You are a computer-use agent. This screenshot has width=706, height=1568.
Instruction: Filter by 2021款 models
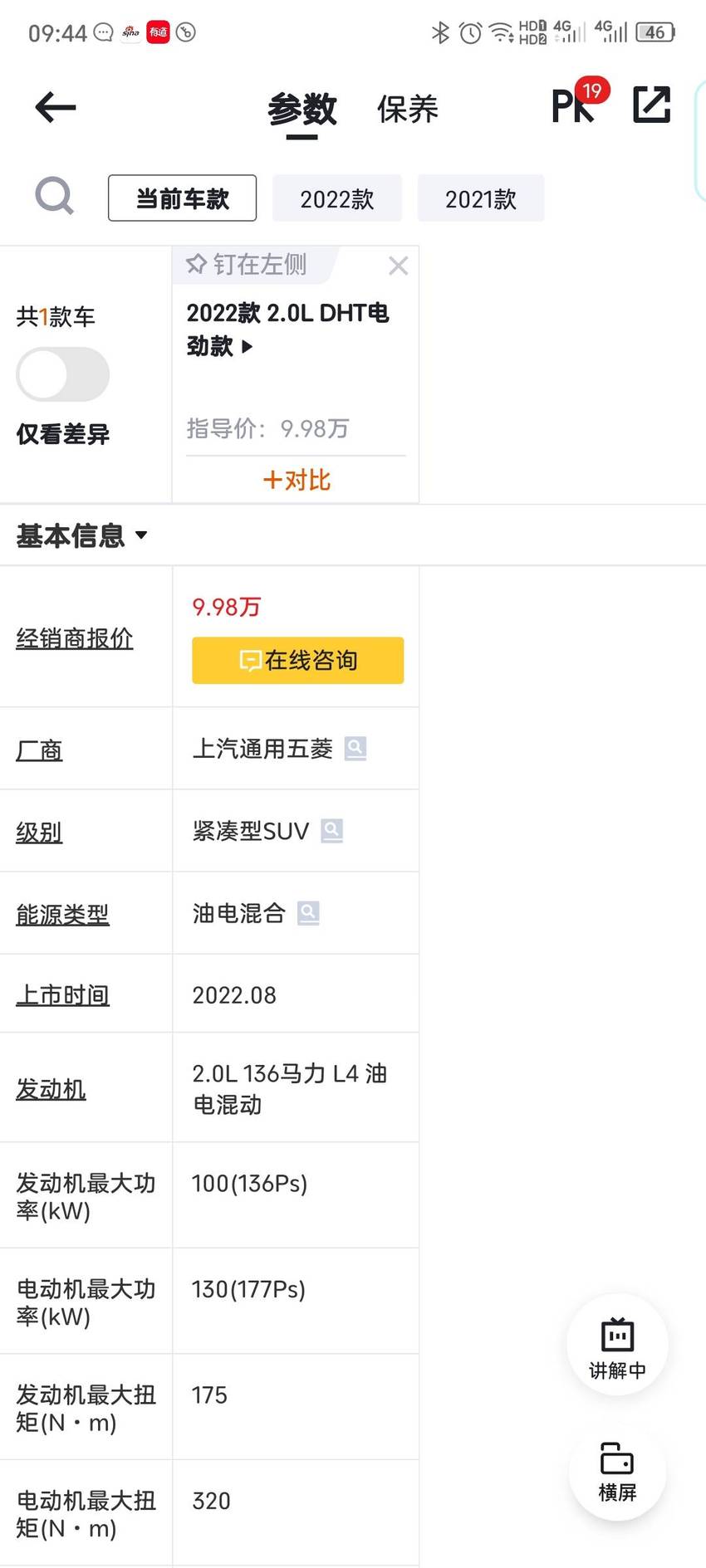point(481,198)
